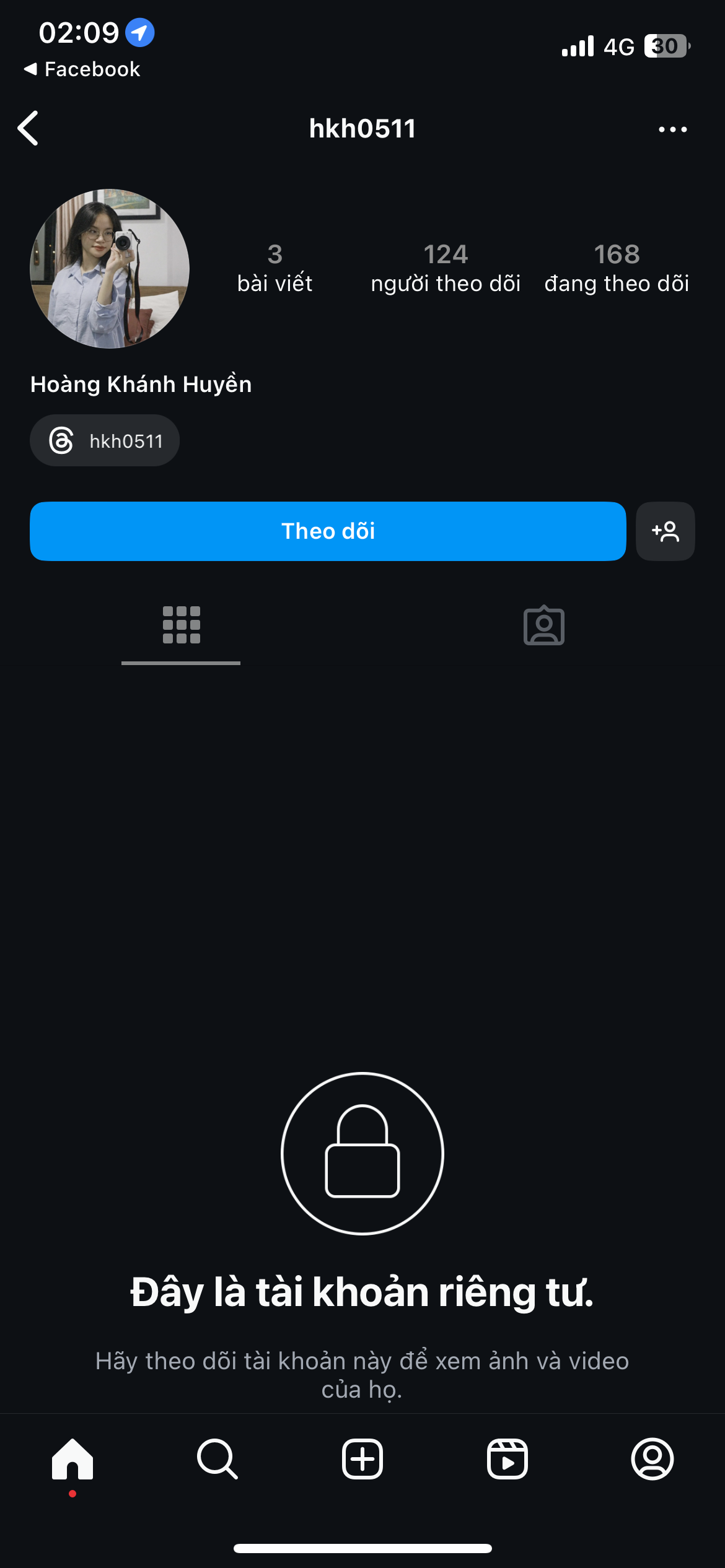The width and height of the screenshot is (725, 1568).
Task: Go back using the top-left arrow
Action: (x=29, y=128)
